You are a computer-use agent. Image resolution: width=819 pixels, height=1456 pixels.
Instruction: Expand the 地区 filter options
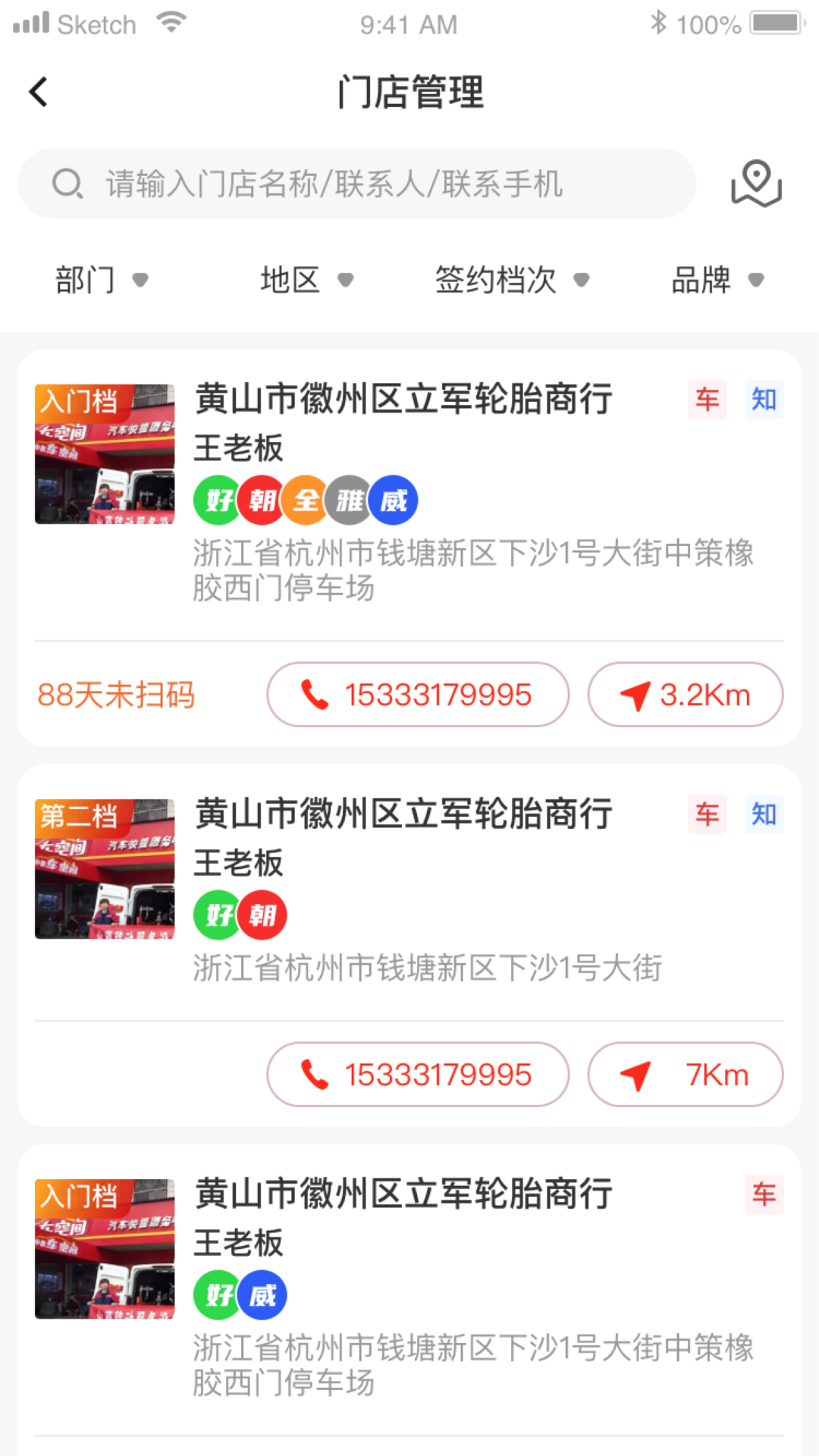coord(306,279)
